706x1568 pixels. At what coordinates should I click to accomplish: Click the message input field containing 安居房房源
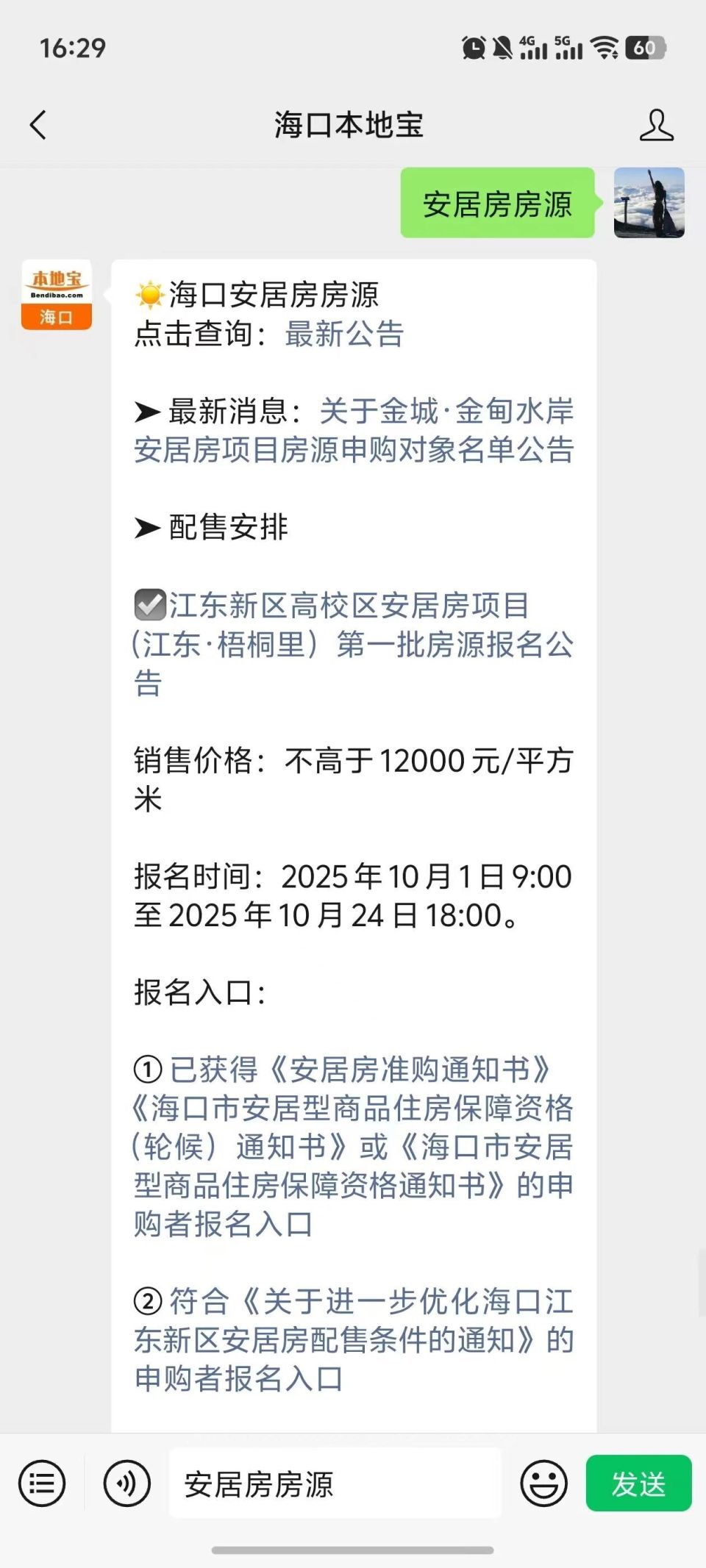coord(335,1482)
